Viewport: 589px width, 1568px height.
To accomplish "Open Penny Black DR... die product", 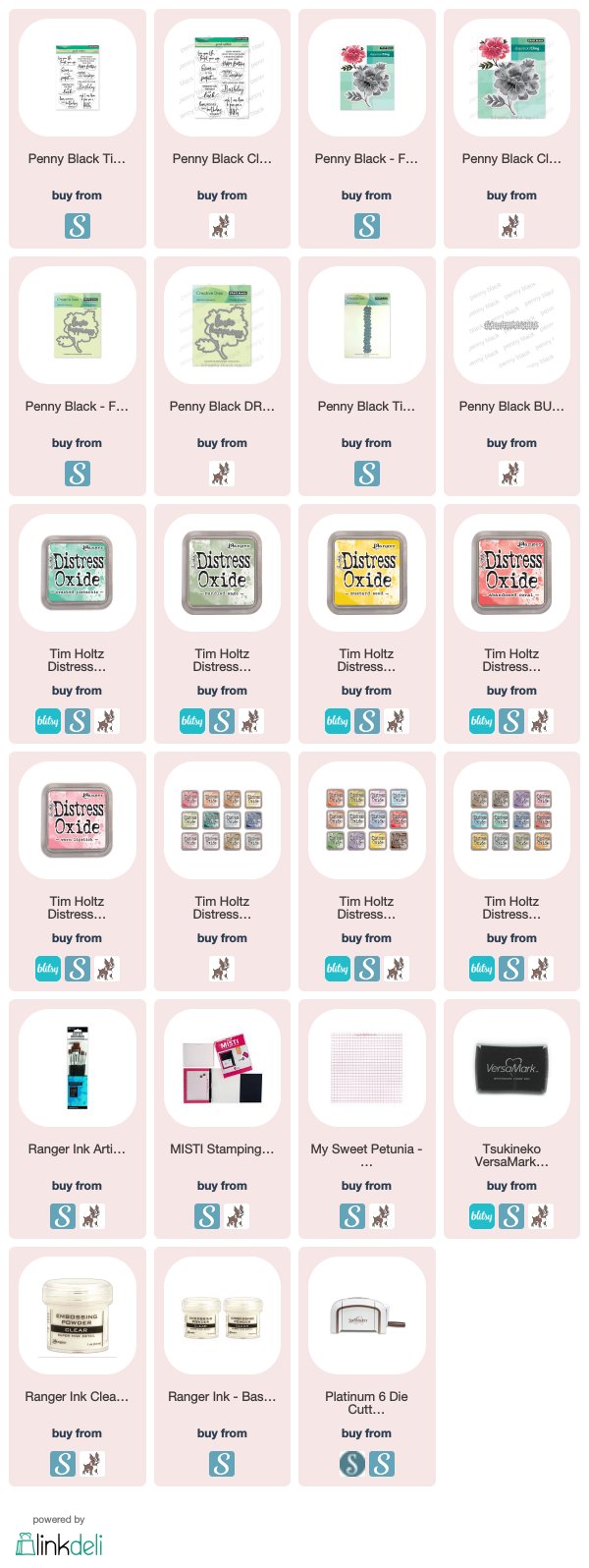I will coord(222,325).
